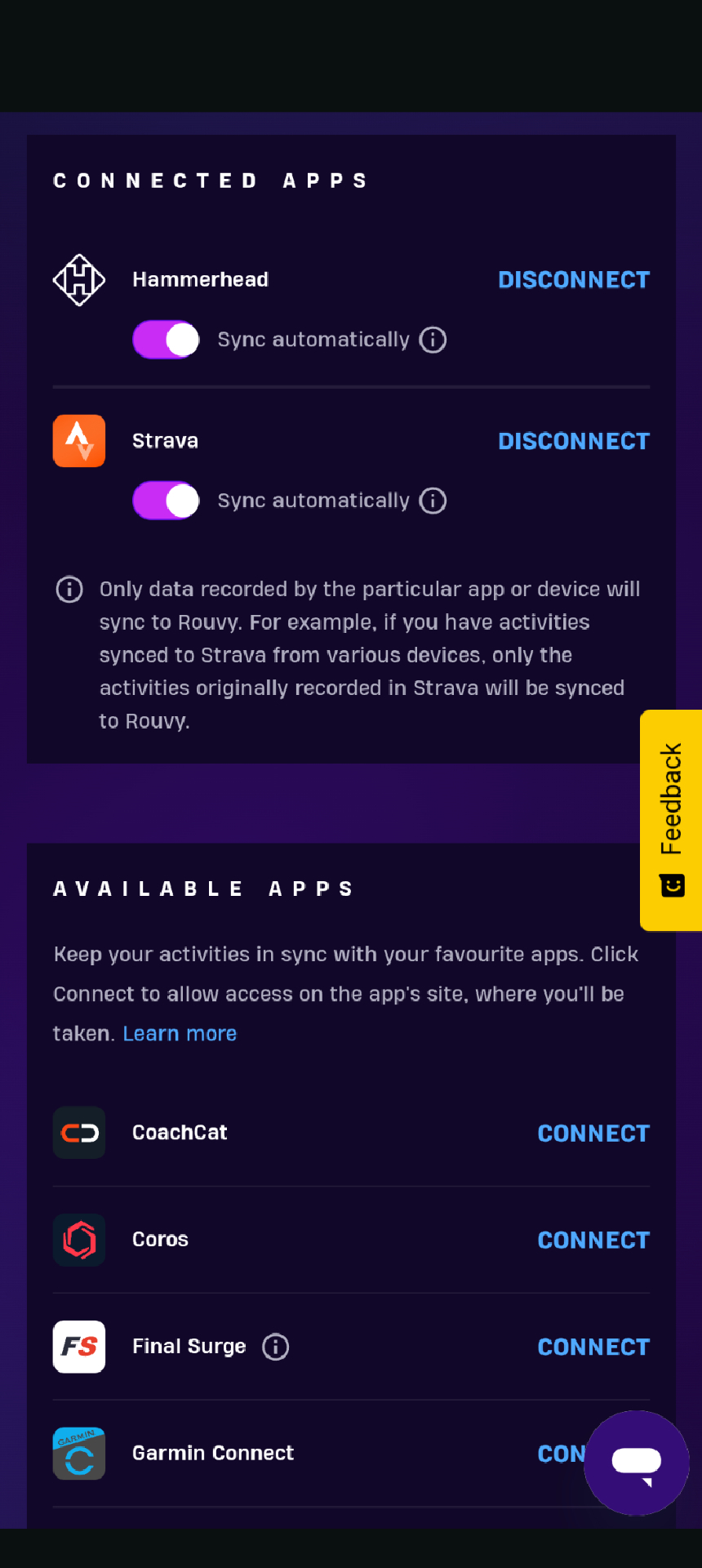Toggle Hammerhead's Sync automatically switch
Screen dimensions: 702x1568
tap(167, 340)
